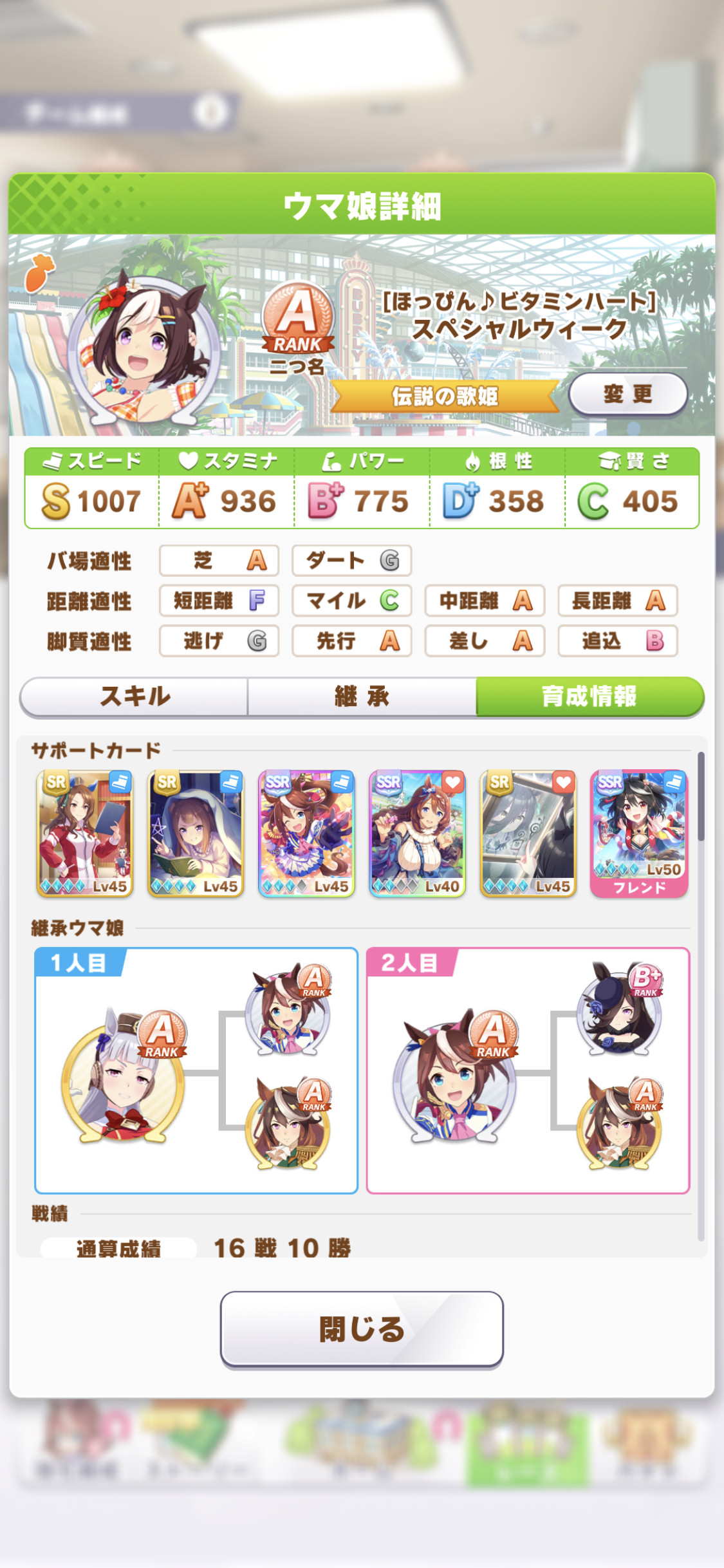Open the SSR Lv40 support card
This screenshot has height=1568, width=724.
pos(417,834)
